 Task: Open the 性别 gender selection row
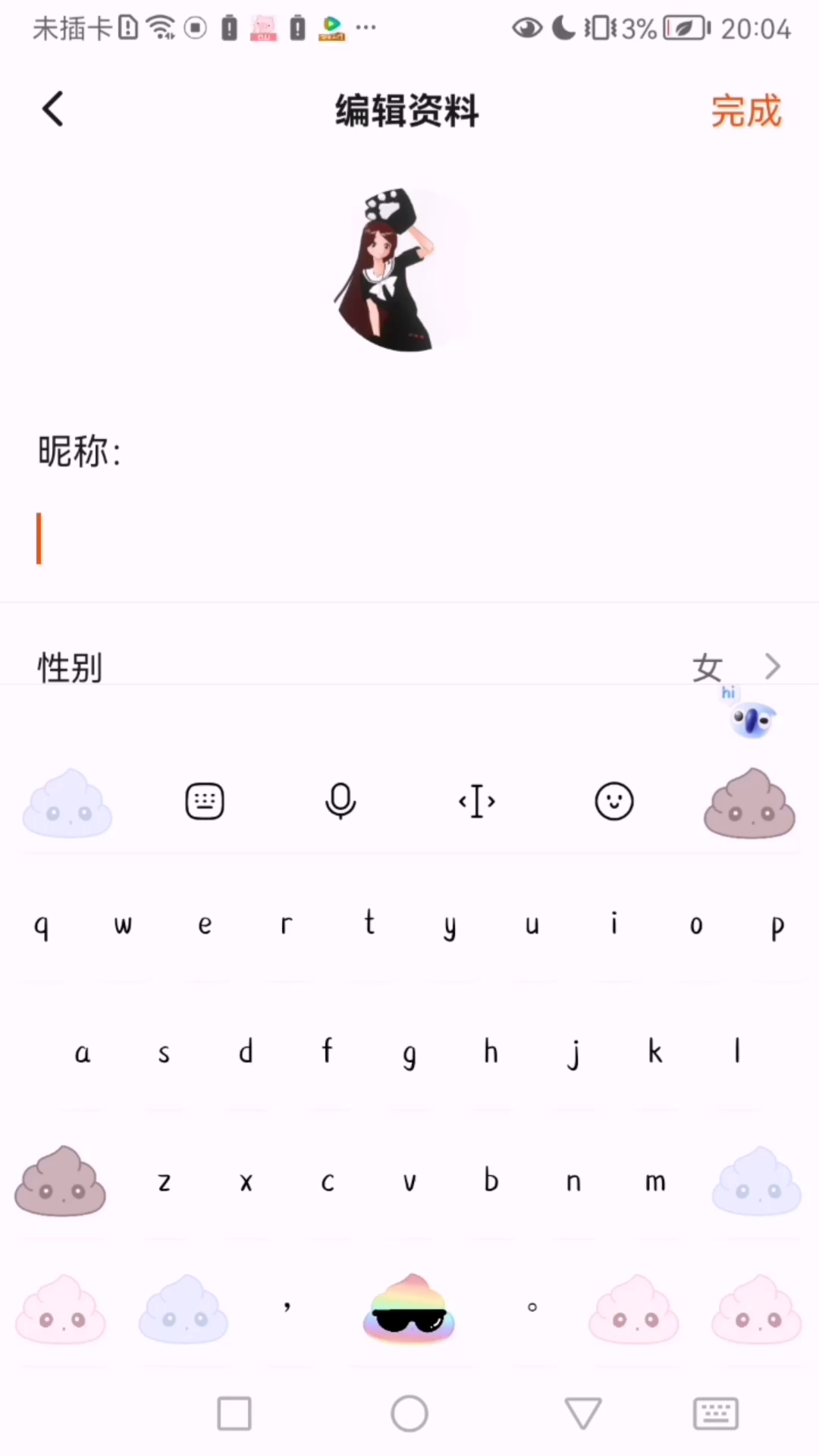tap(409, 667)
